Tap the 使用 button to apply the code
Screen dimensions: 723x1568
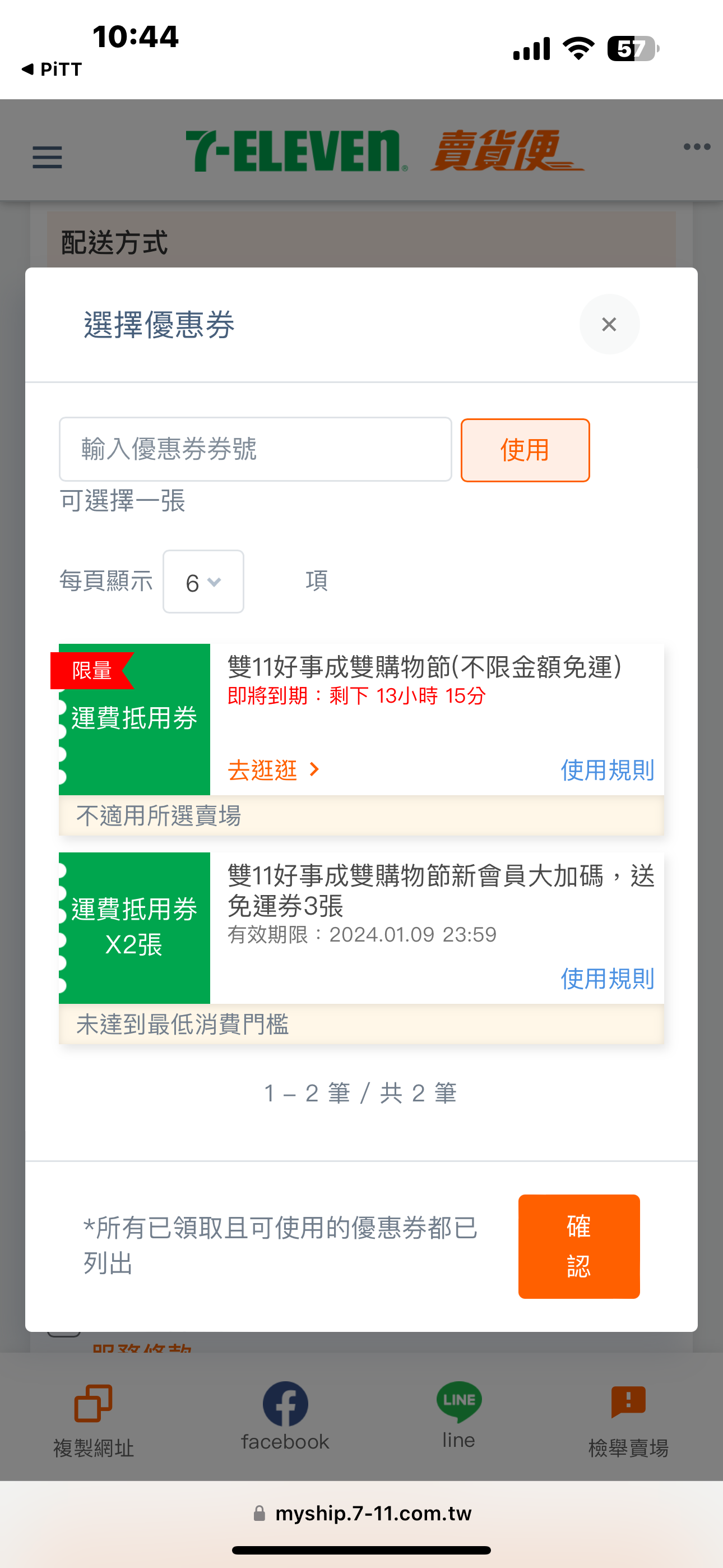[x=525, y=450]
